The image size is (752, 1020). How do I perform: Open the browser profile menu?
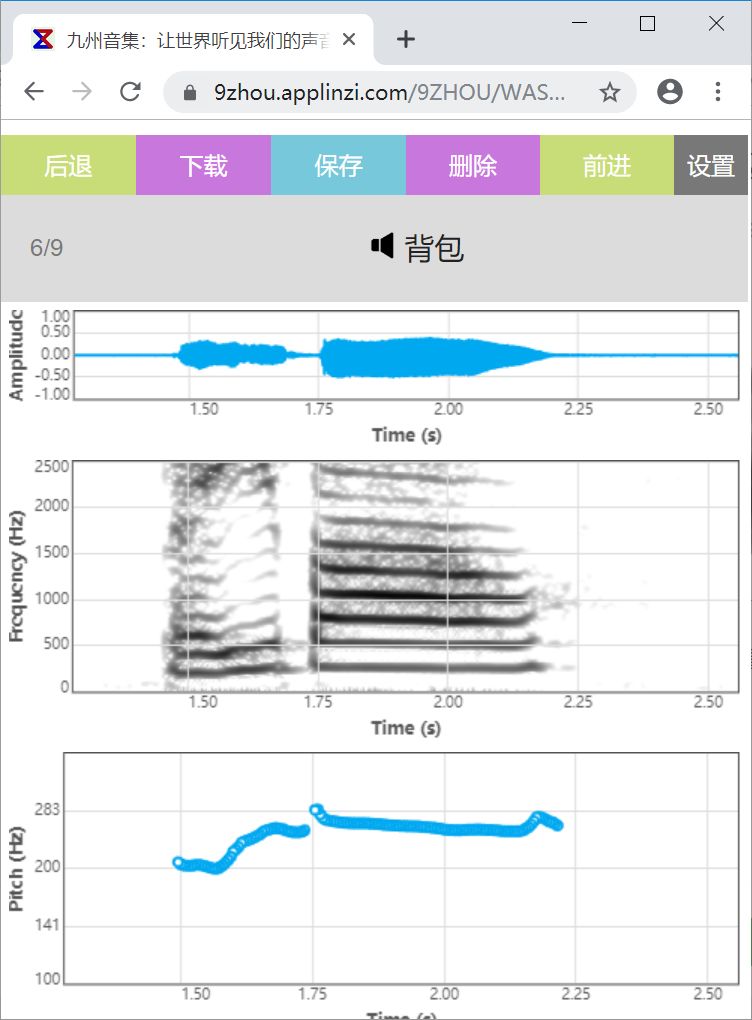[670, 93]
